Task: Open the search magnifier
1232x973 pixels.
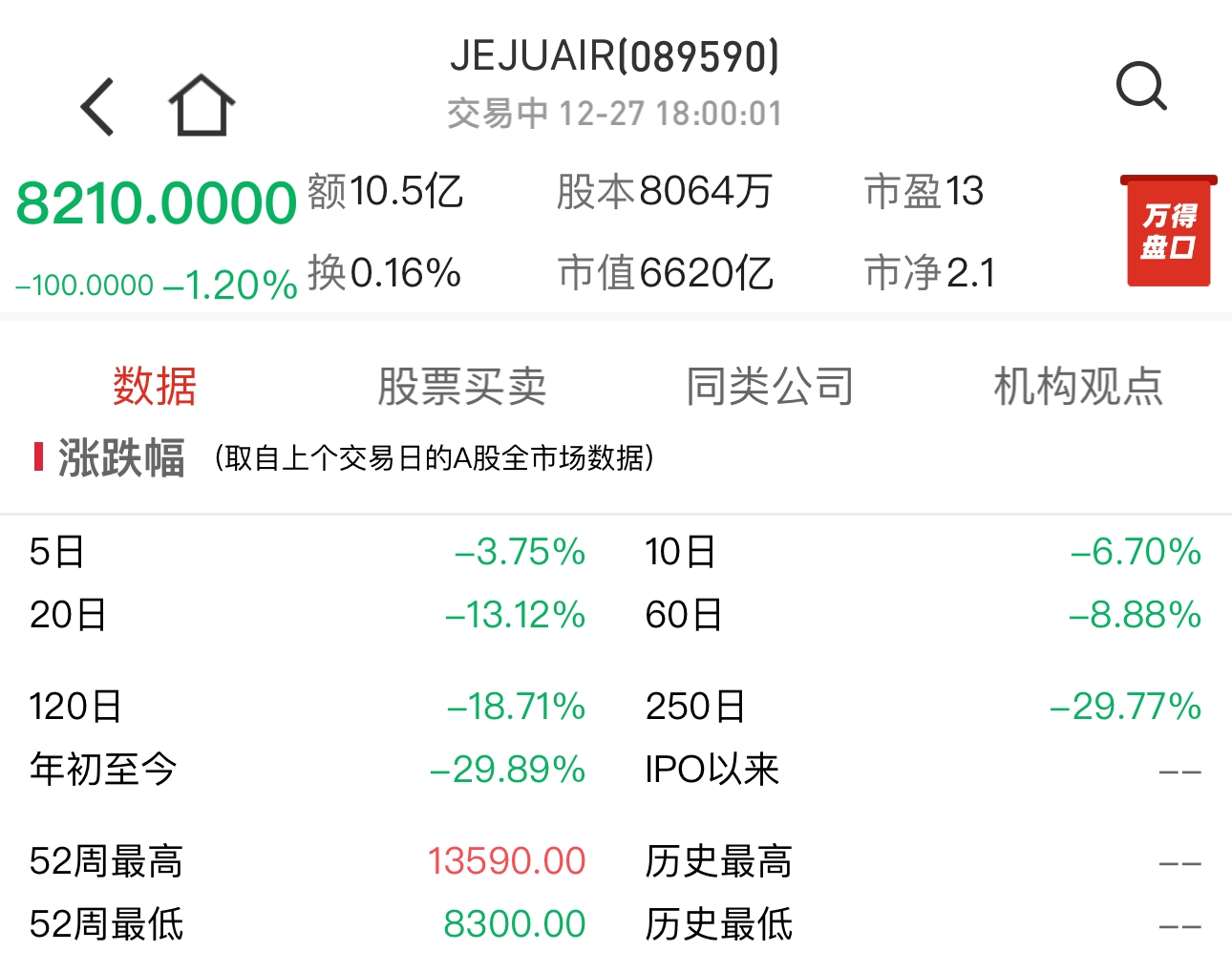Action: (x=1141, y=88)
